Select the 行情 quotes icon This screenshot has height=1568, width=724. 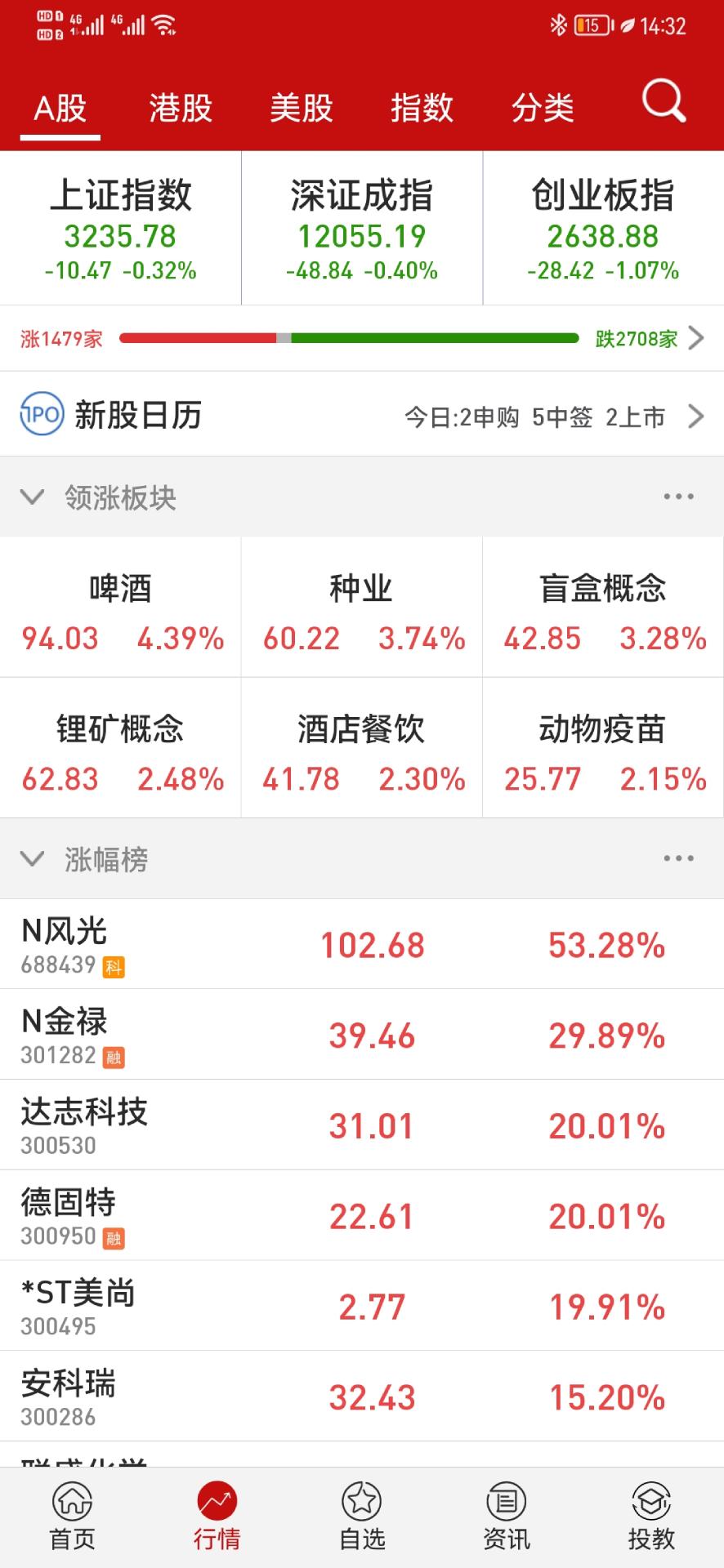click(x=217, y=1515)
